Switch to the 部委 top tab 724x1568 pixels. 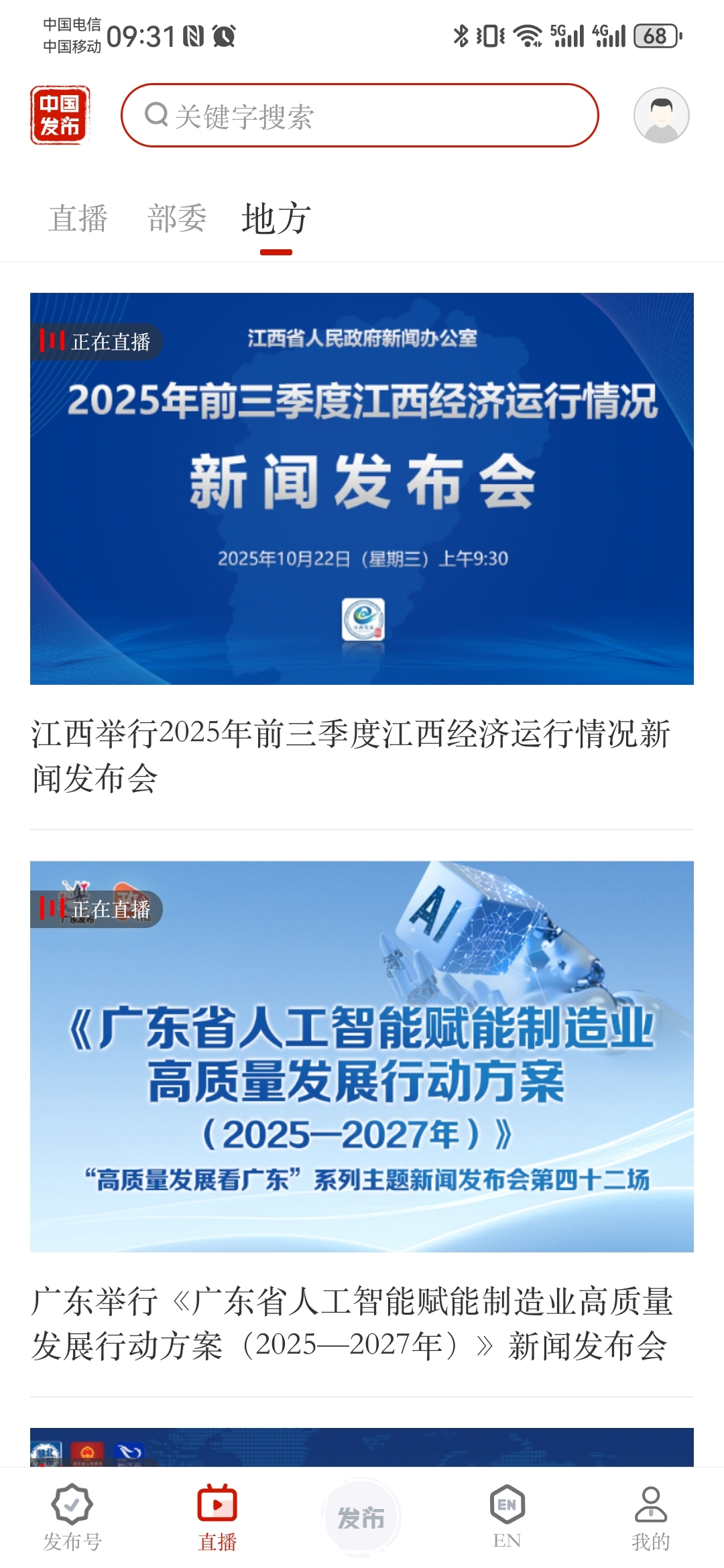pos(177,218)
